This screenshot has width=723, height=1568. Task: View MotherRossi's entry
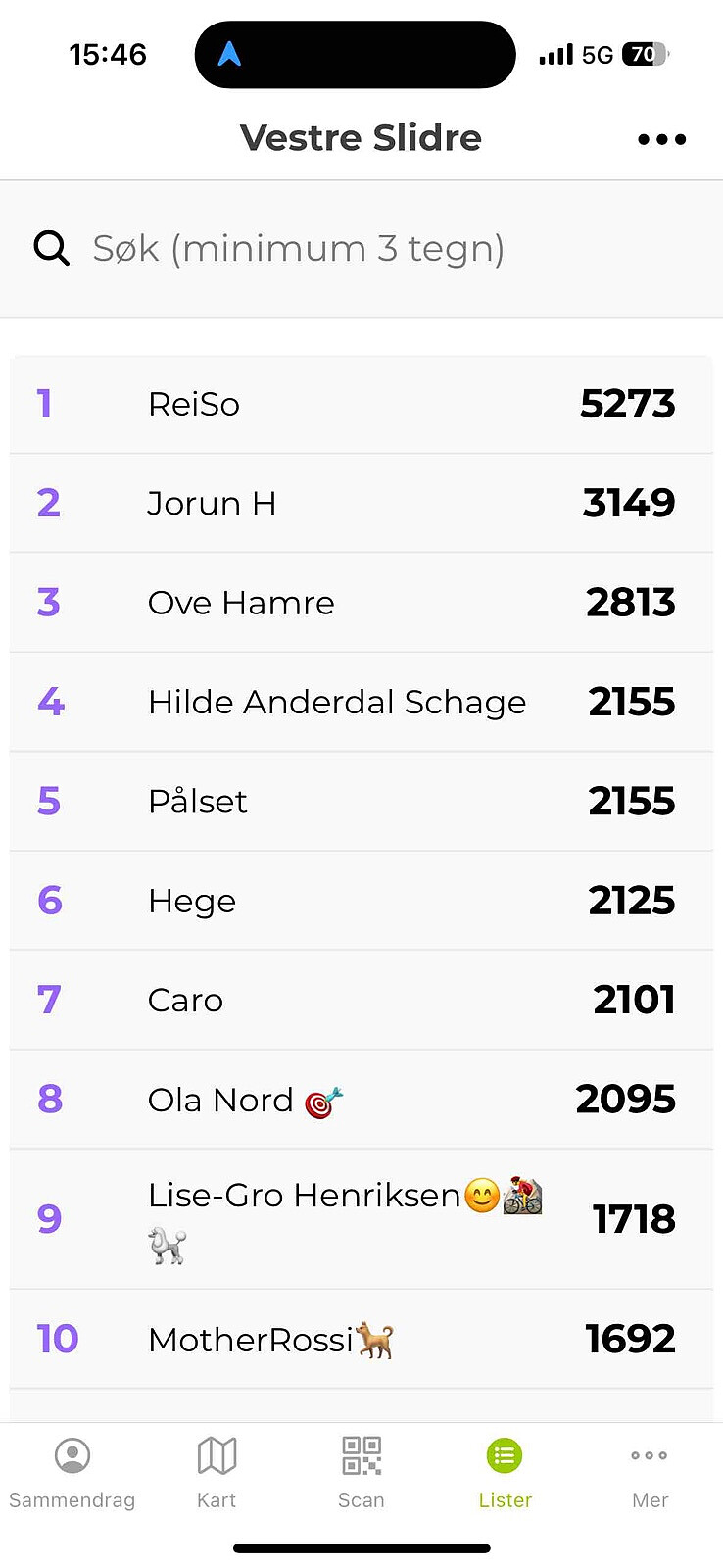point(361,1339)
